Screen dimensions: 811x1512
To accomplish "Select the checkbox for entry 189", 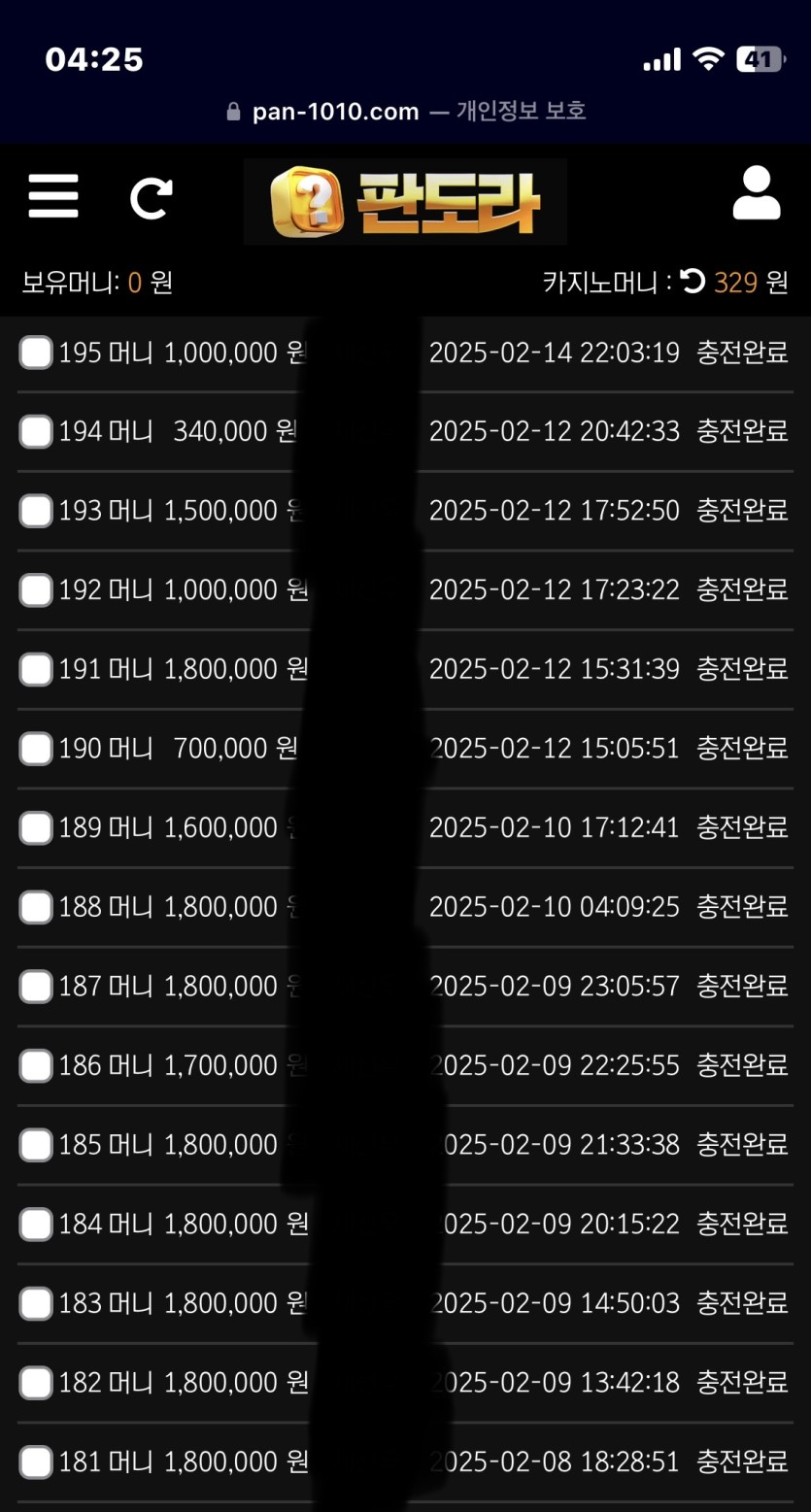I will [x=36, y=828].
